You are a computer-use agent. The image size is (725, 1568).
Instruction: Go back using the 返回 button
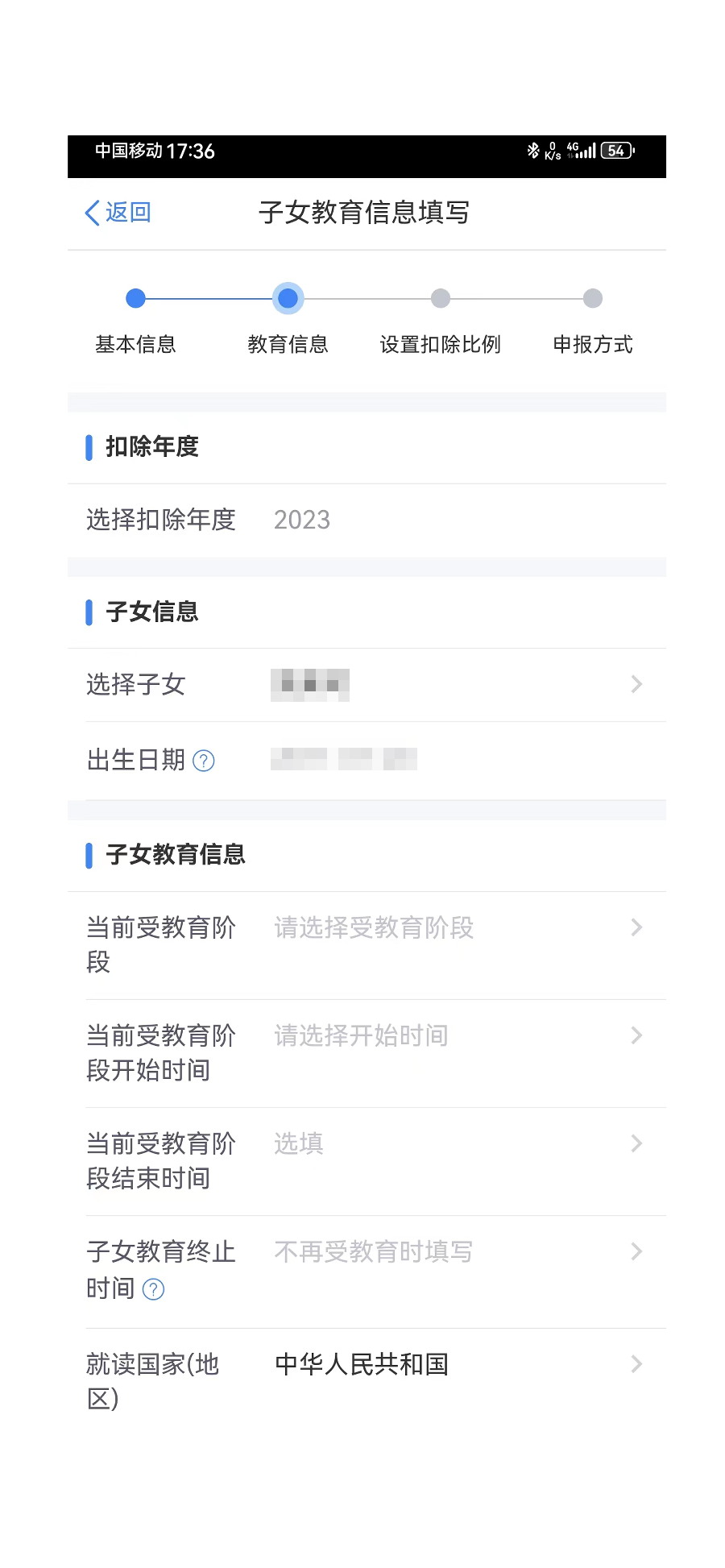pyautogui.click(x=118, y=213)
